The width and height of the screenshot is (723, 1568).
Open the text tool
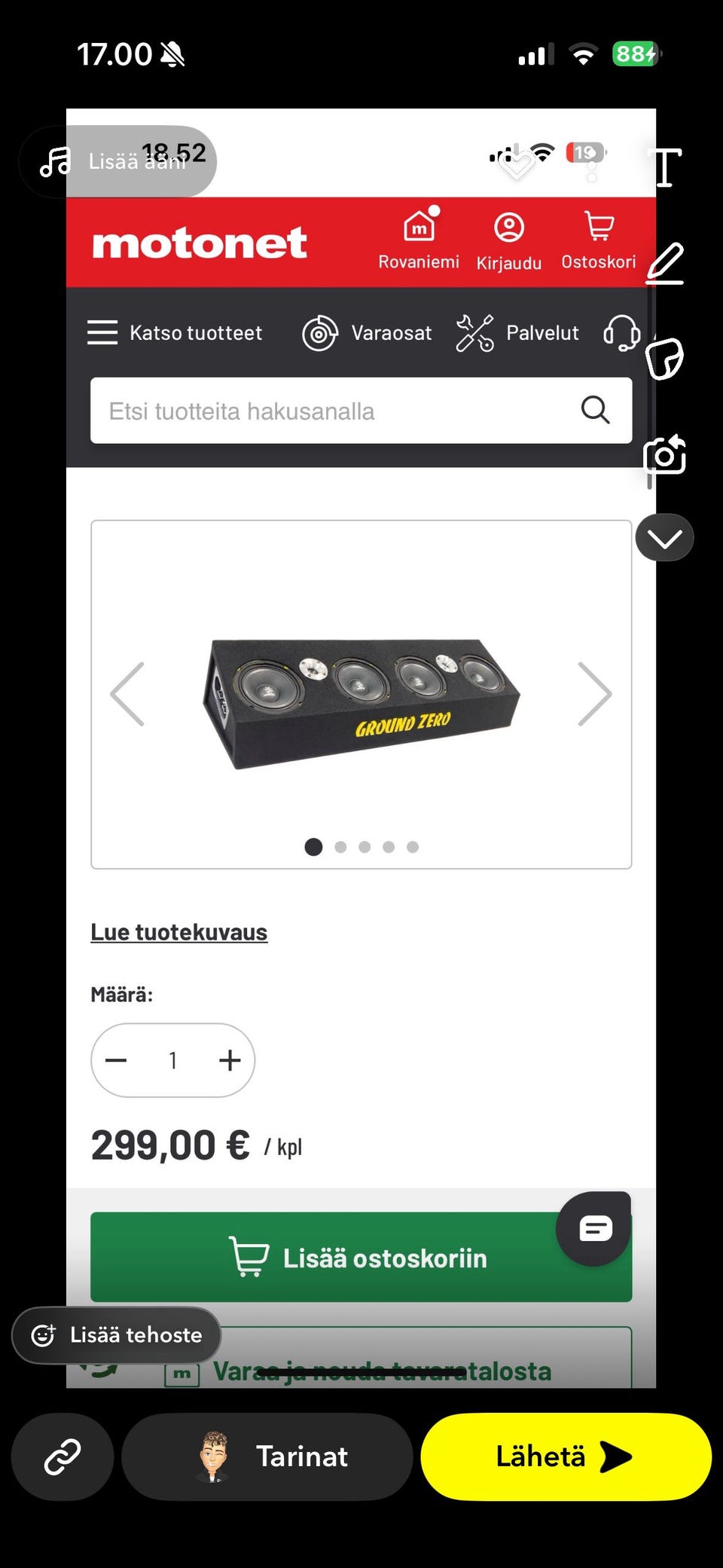(664, 167)
